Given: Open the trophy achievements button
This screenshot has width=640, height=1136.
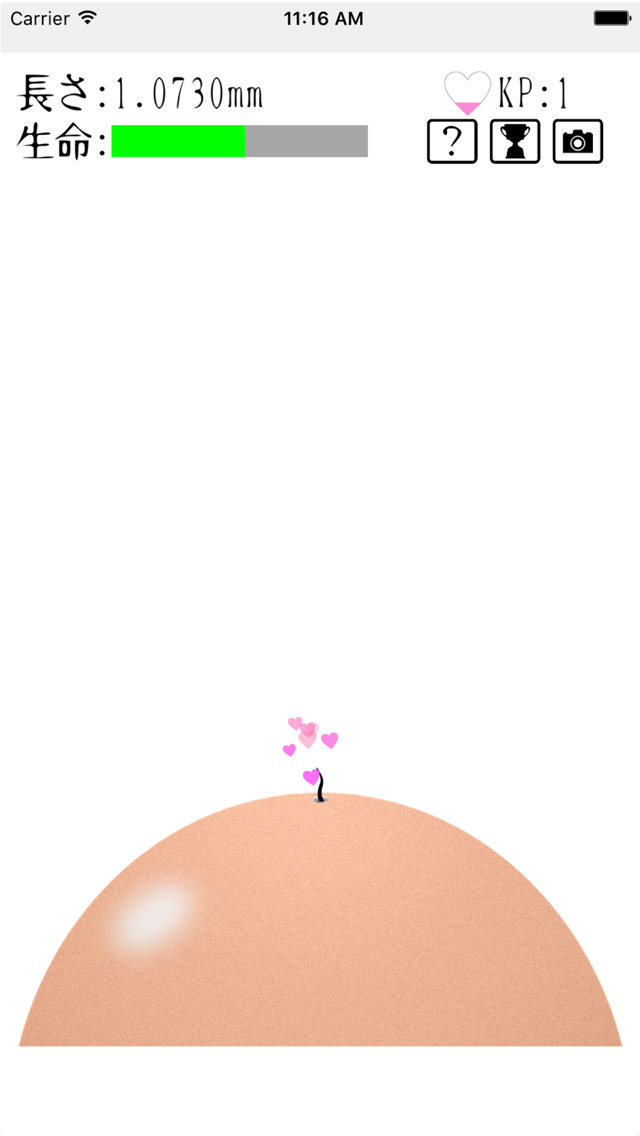Looking at the screenshot, I should point(515,142).
